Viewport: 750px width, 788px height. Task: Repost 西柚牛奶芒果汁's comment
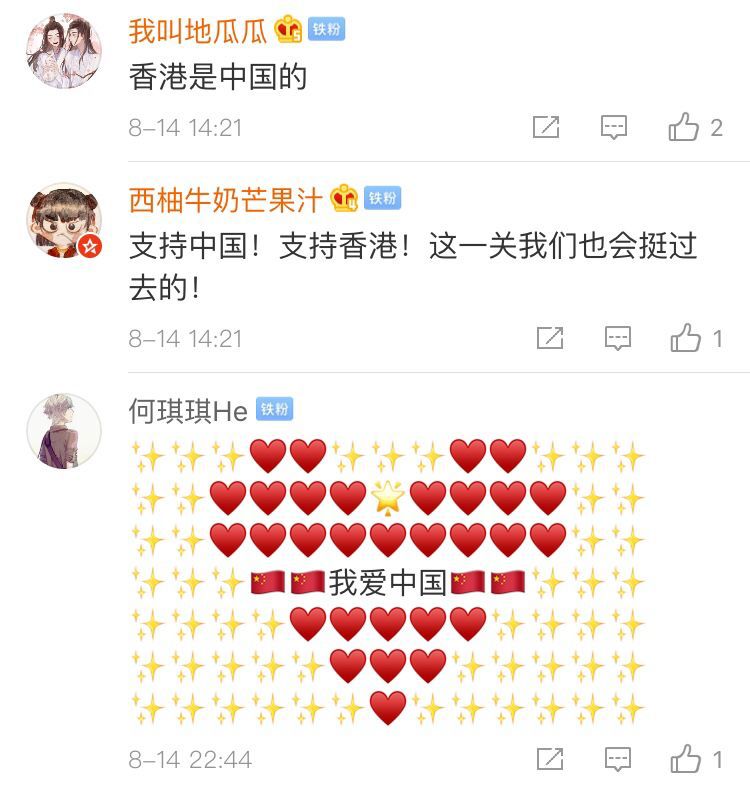549,338
